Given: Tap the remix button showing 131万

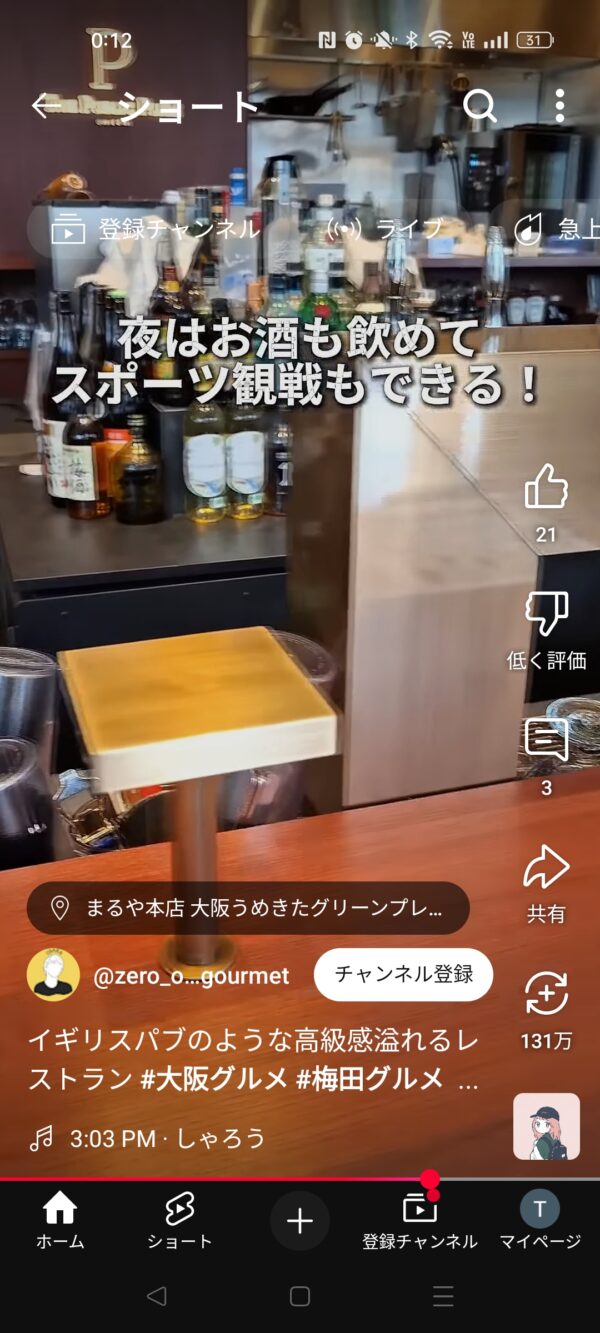Looking at the screenshot, I should click(546, 995).
